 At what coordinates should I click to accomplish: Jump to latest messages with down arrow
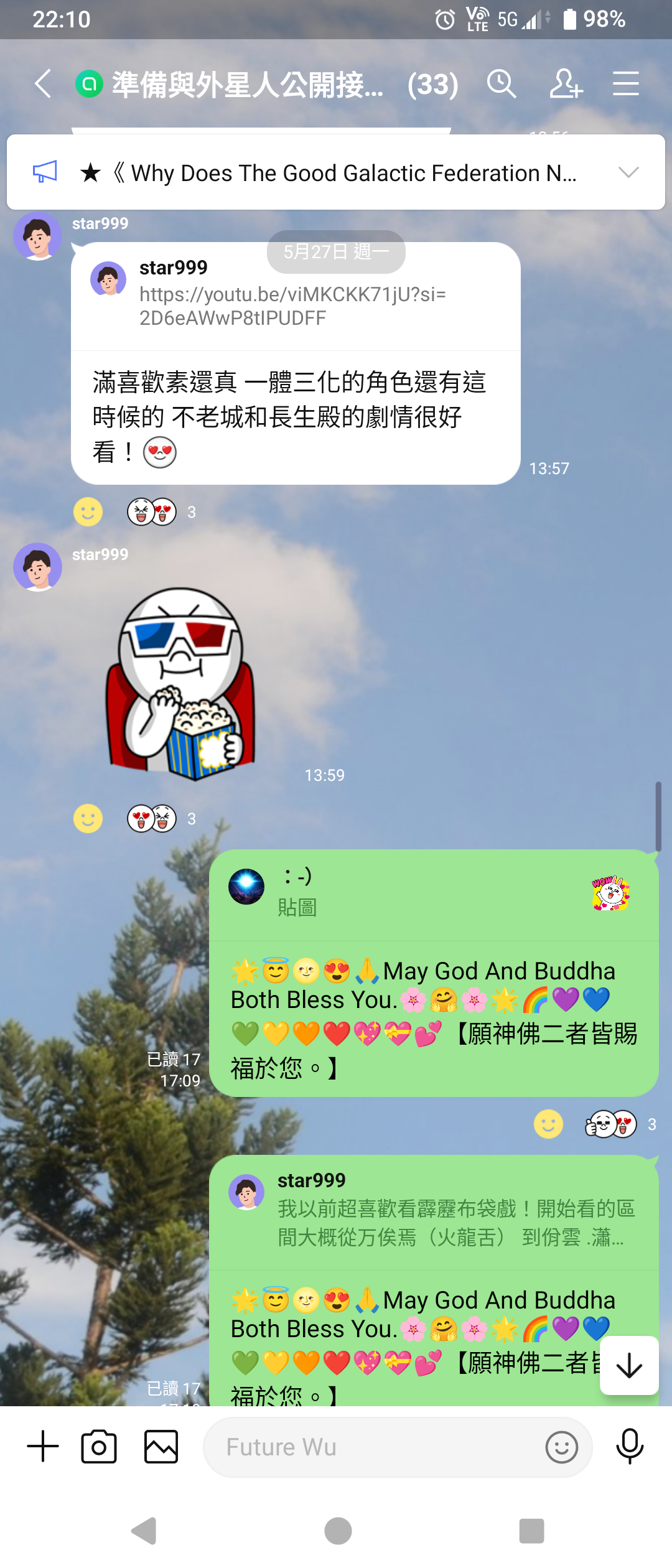click(629, 1366)
